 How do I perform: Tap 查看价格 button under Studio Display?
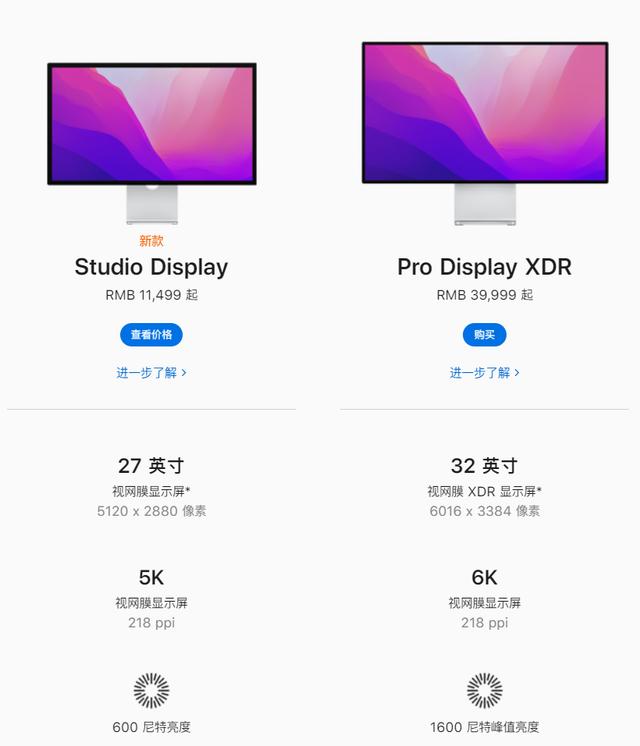point(151,335)
